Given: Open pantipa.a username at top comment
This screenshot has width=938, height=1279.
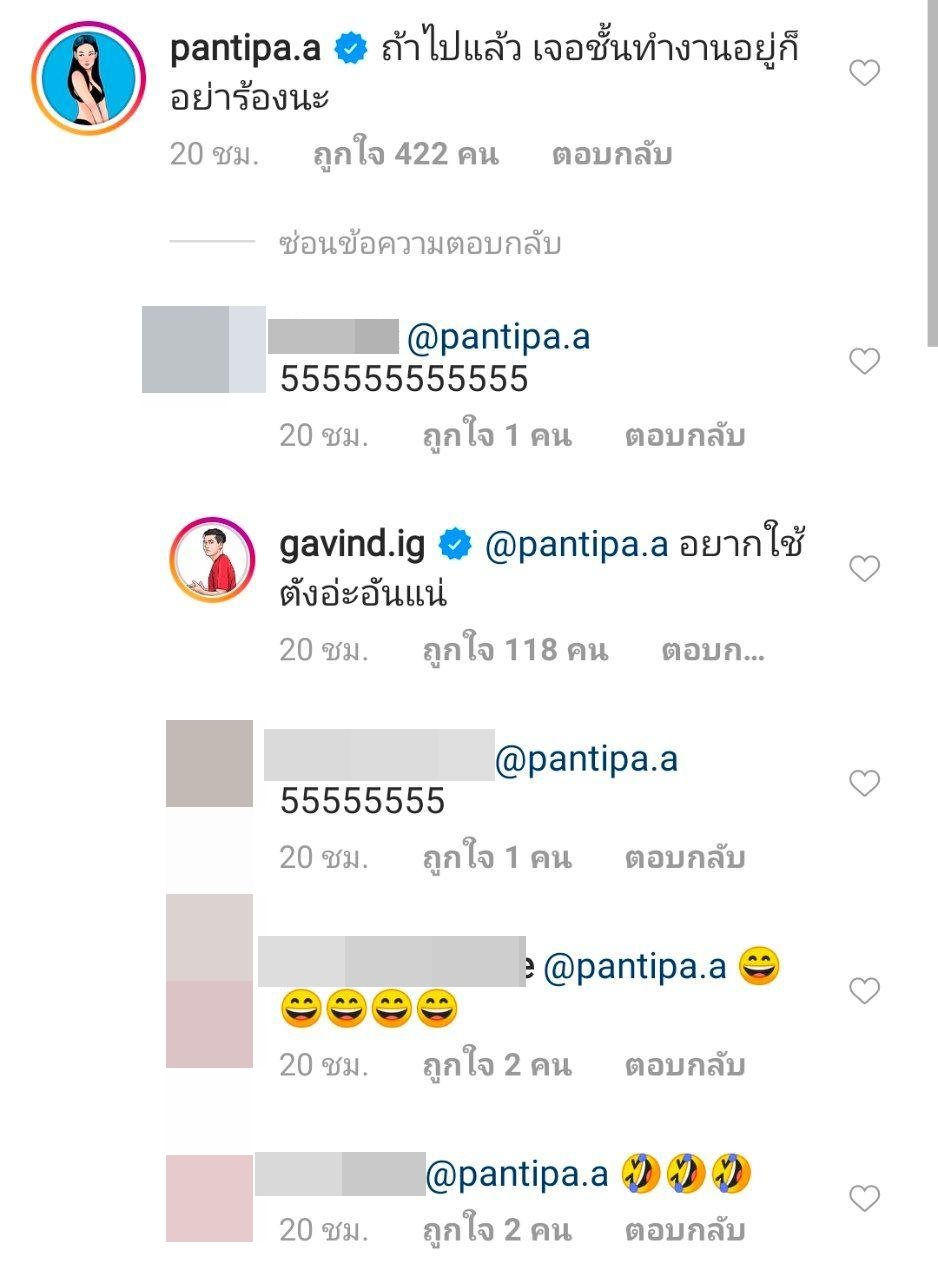Looking at the screenshot, I should (x=245, y=49).
